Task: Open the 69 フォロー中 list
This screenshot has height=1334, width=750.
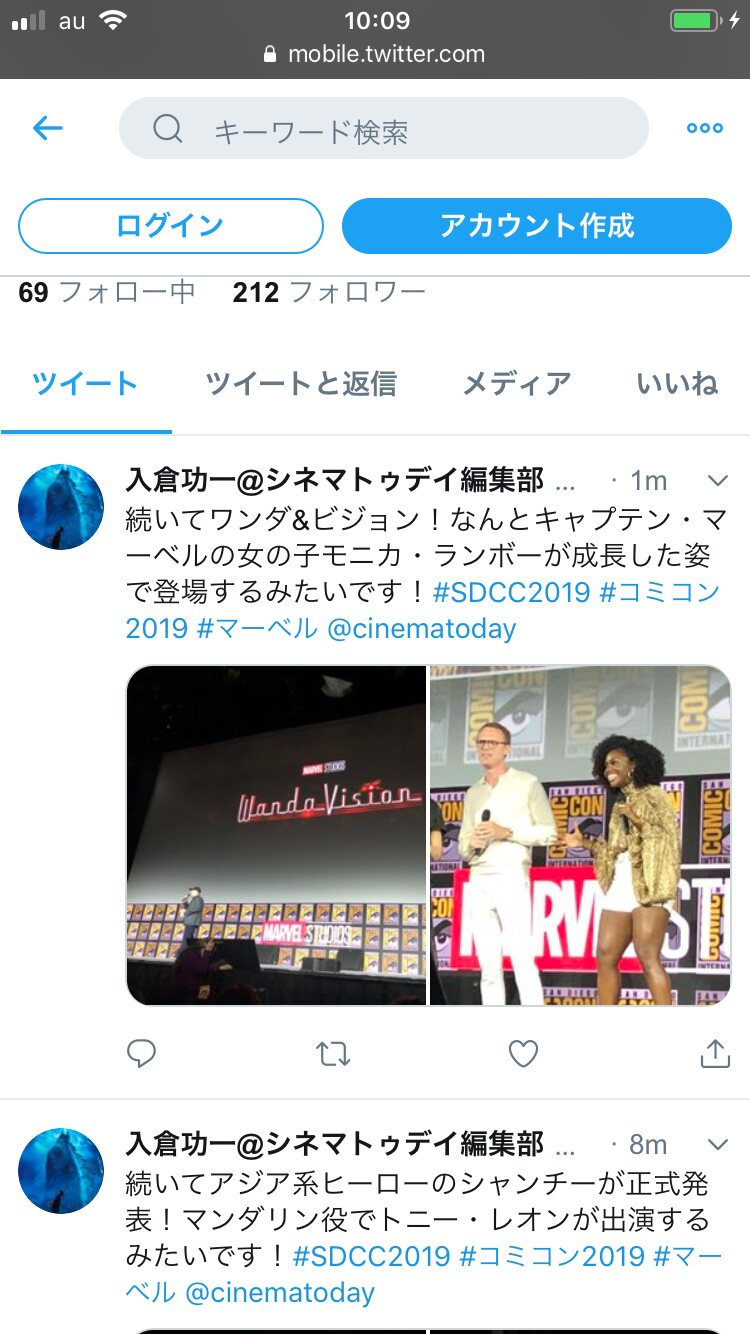Action: [107, 292]
